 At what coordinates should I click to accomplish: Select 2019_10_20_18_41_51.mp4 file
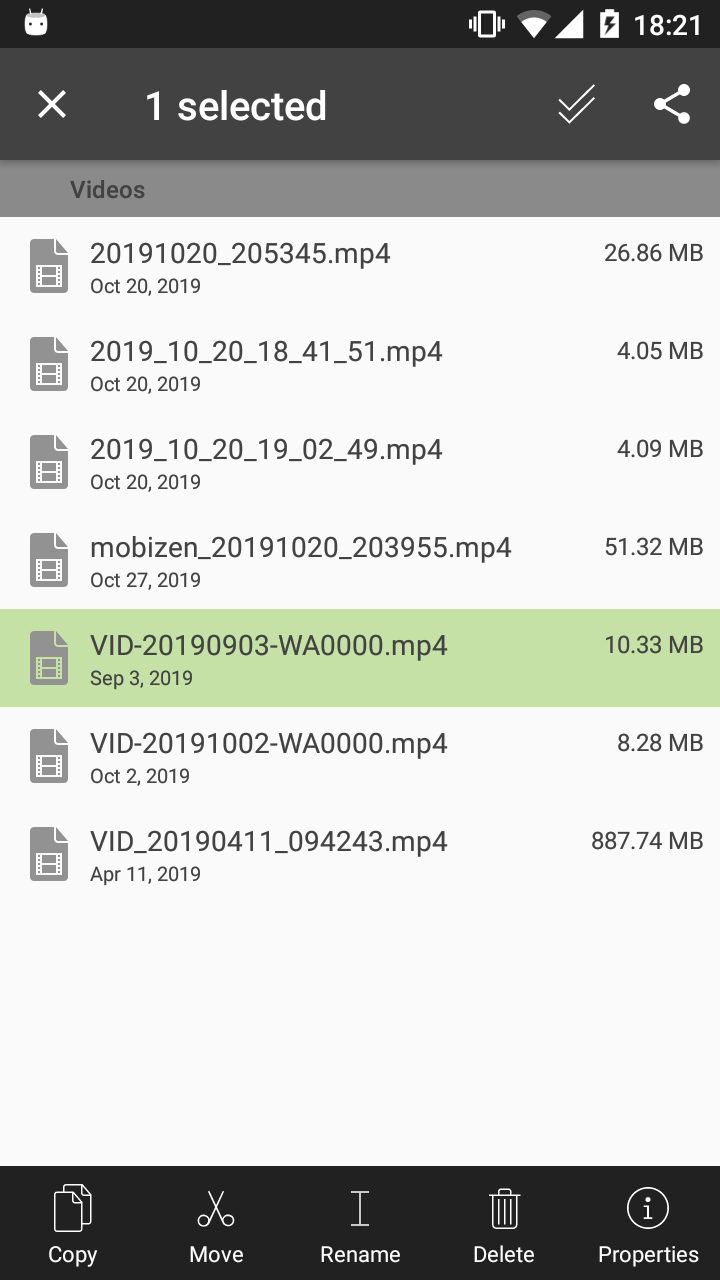(x=360, y=364)
